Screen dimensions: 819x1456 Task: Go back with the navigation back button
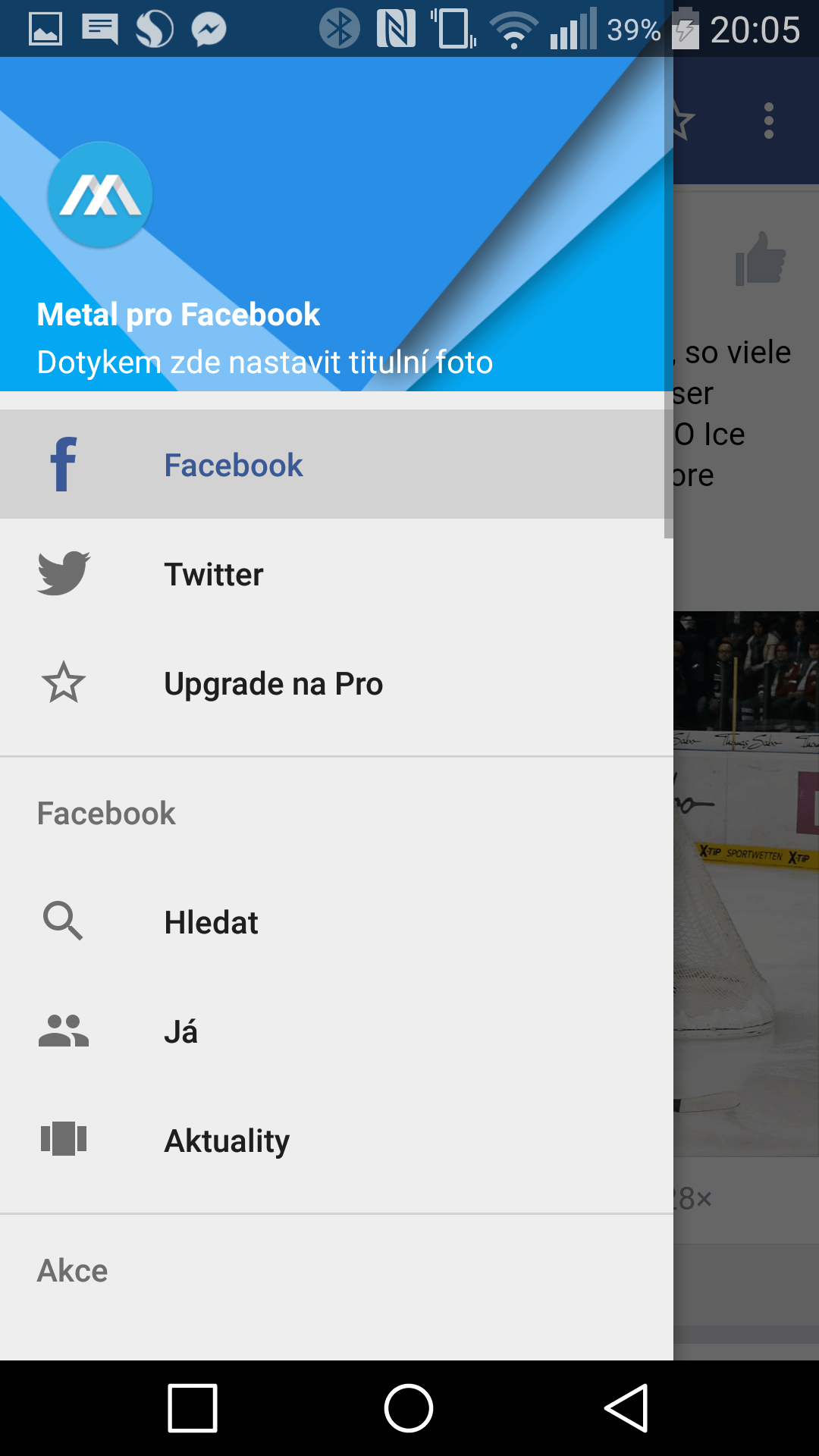[627, 1408]
